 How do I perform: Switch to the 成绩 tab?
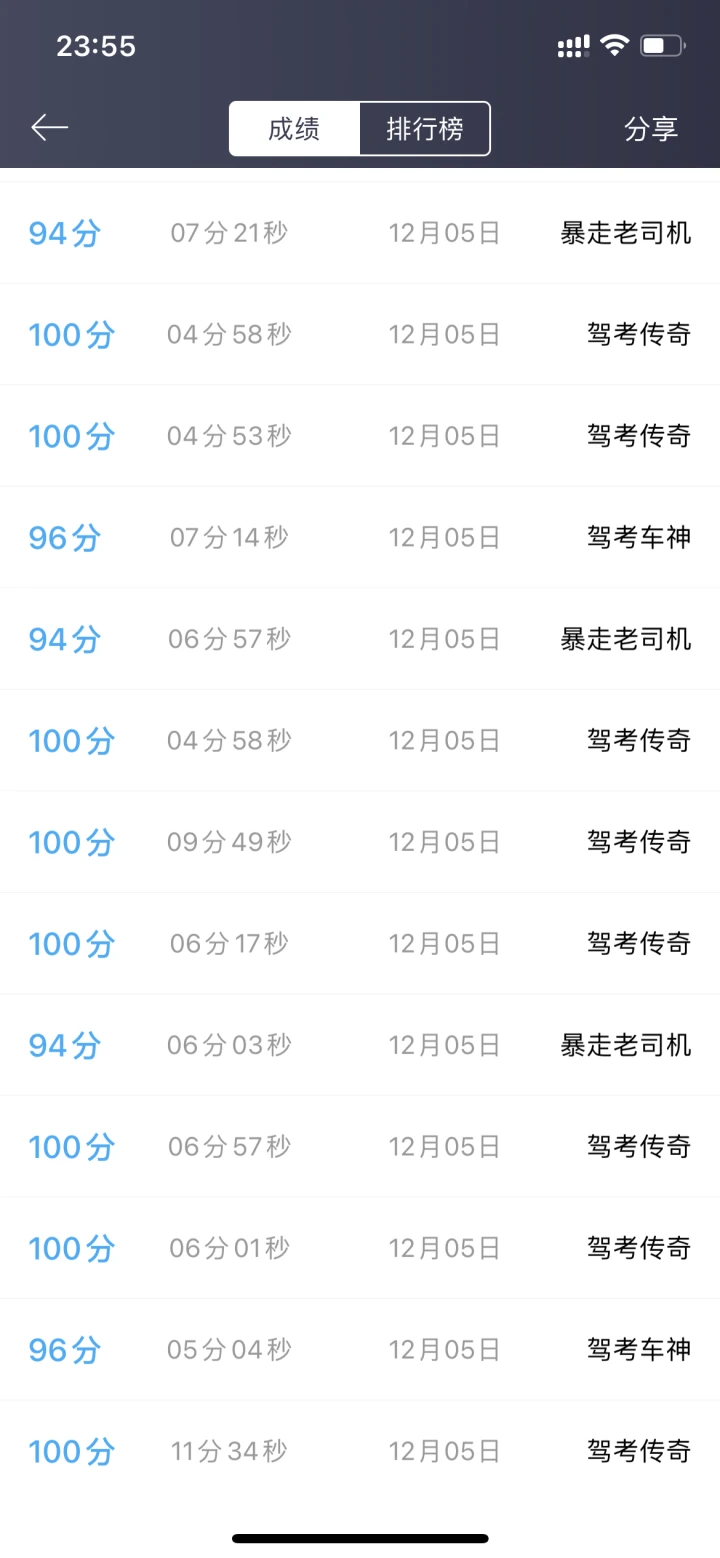(x=294, y=129)
